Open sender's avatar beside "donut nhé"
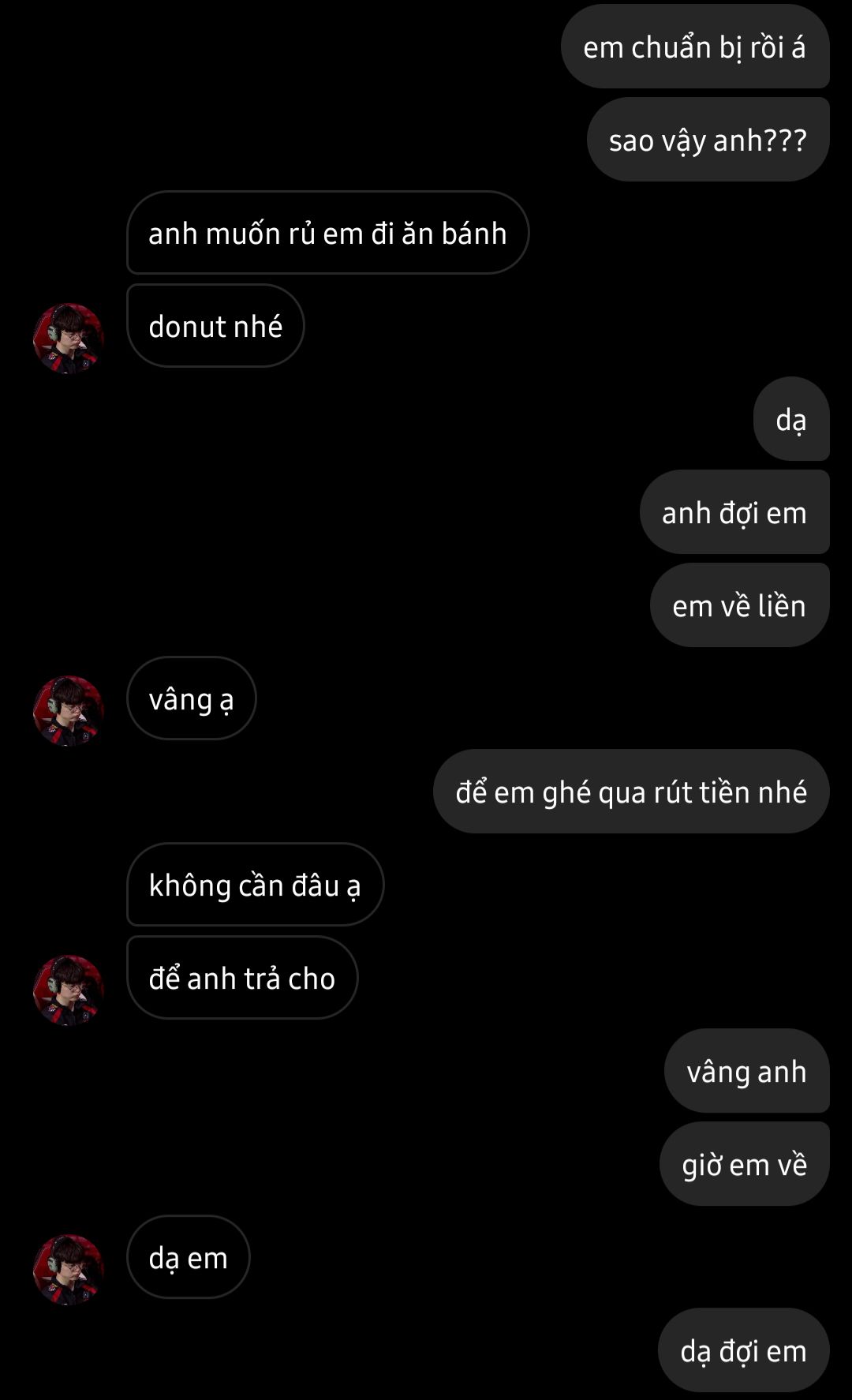 pos(69,338)
